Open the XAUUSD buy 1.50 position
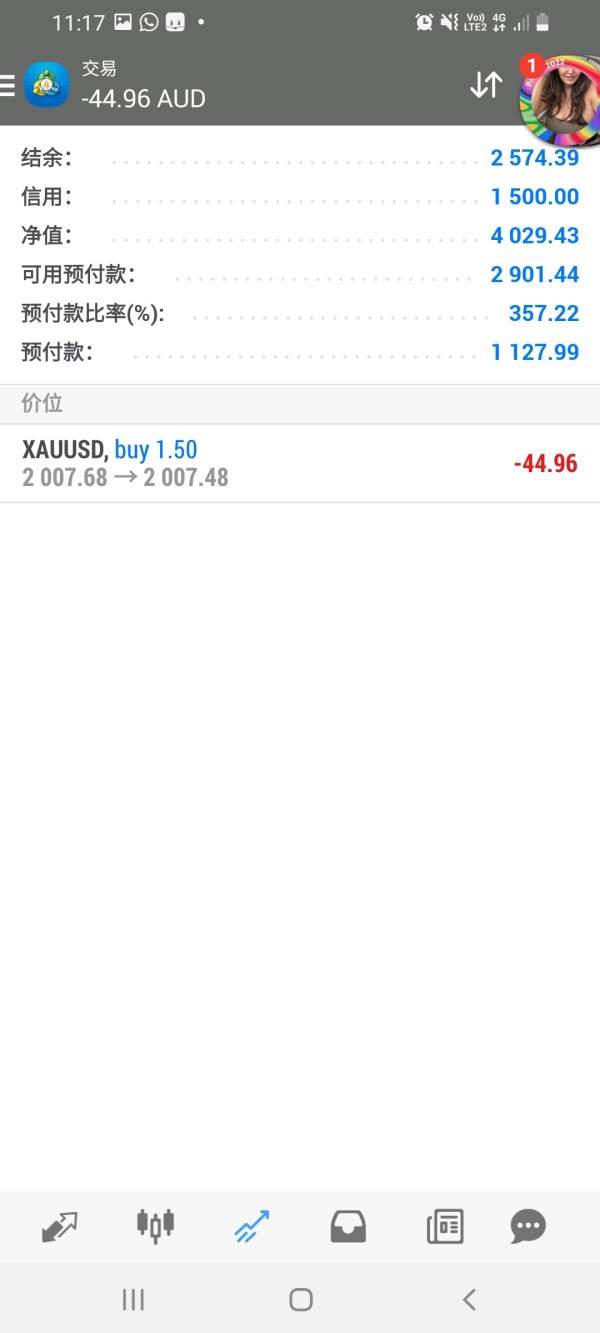Screen dimensions: 600x1333 point(300,464)
